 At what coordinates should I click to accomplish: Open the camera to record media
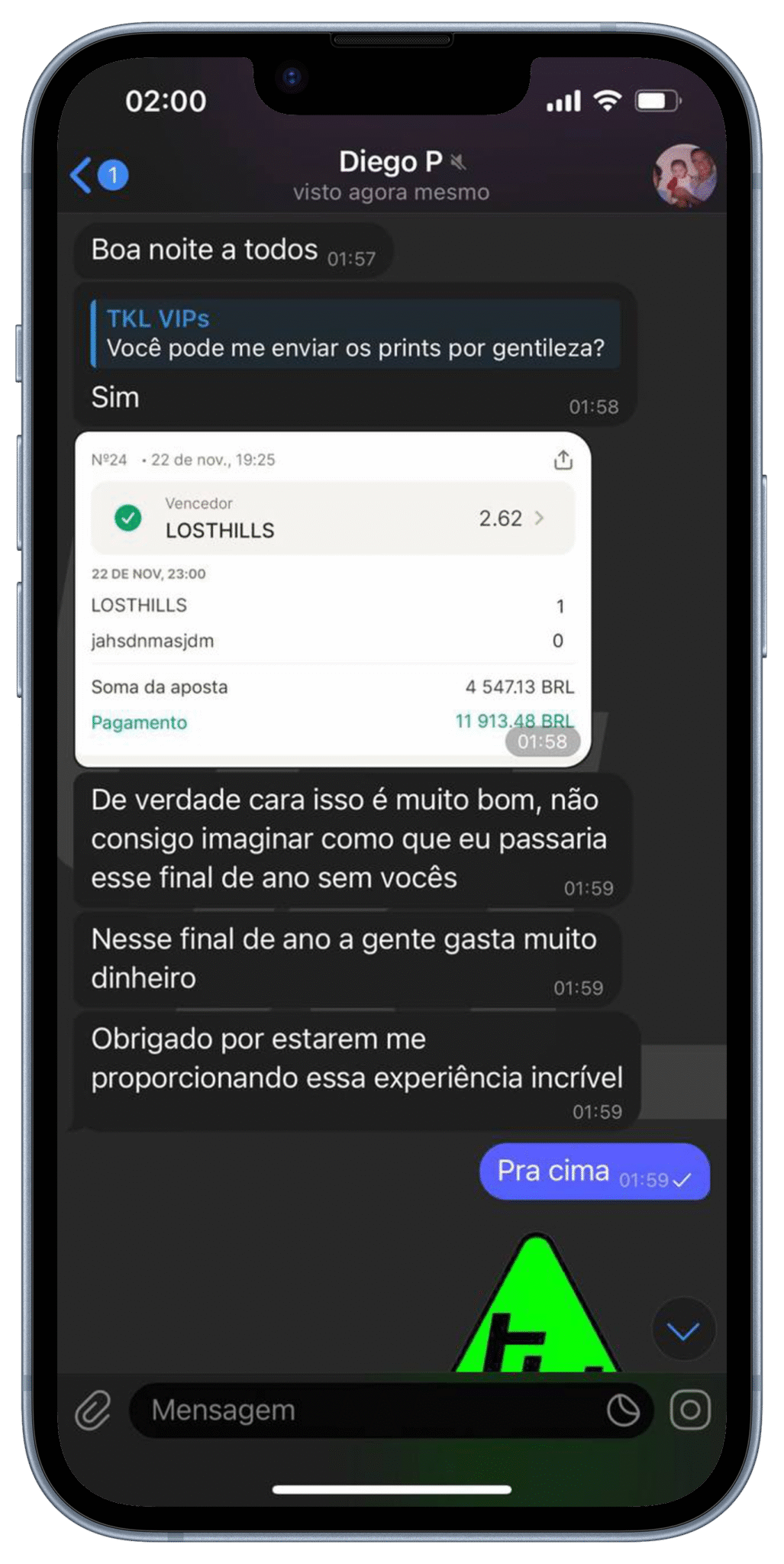click(x=690, y=1410)
